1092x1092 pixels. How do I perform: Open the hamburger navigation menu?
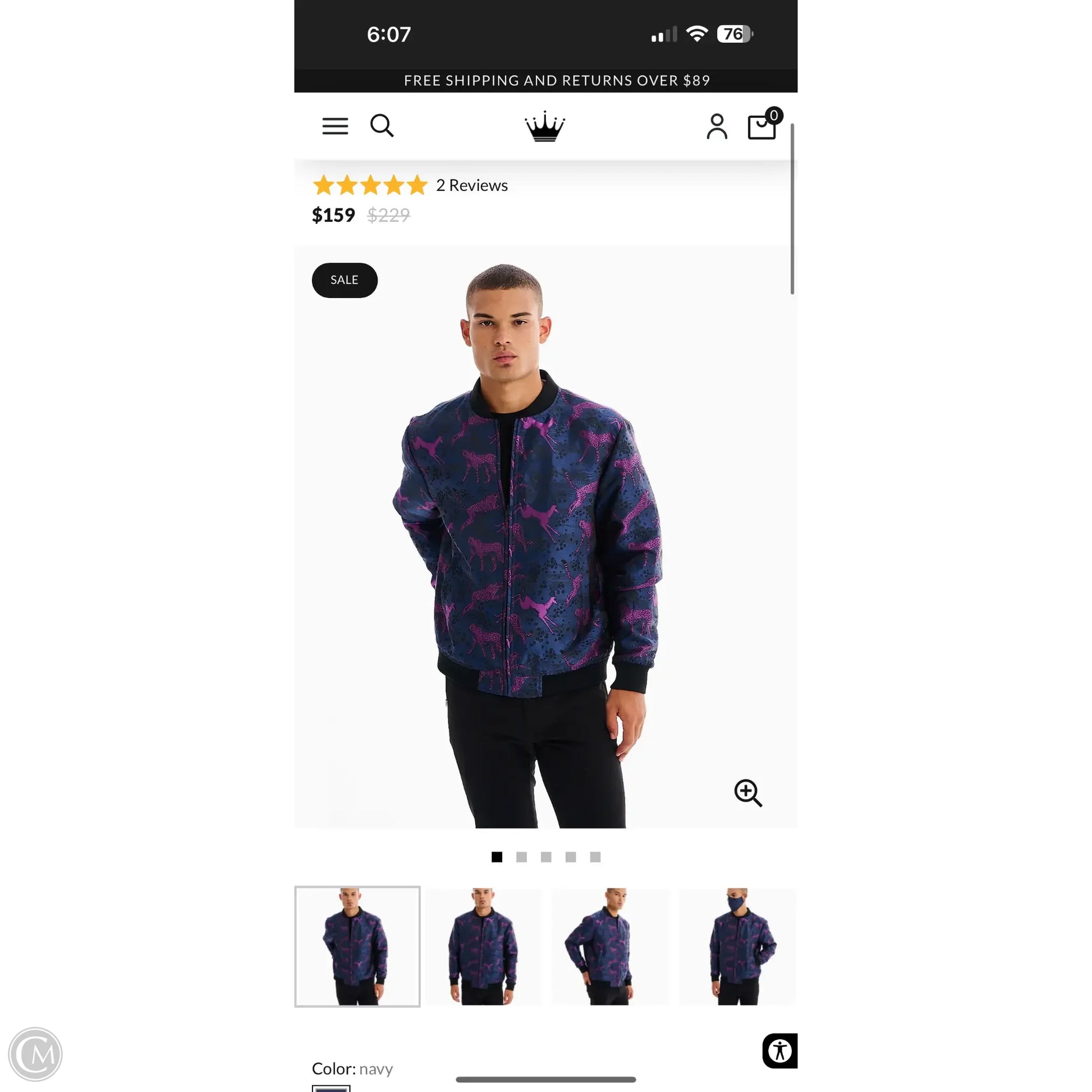click(335, 126)
